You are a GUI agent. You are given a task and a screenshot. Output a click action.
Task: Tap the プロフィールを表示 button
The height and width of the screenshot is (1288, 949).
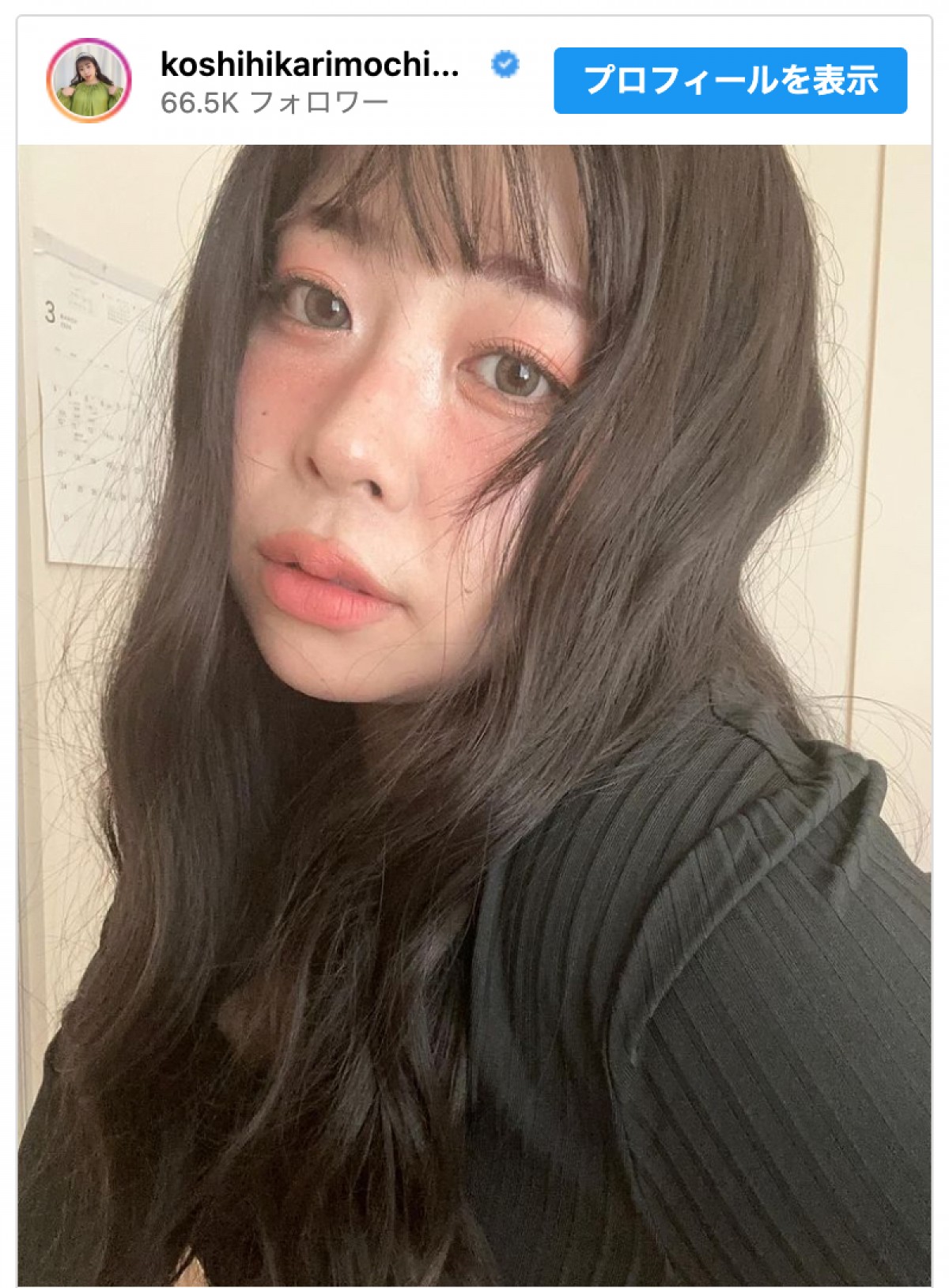tap(729, 81)
